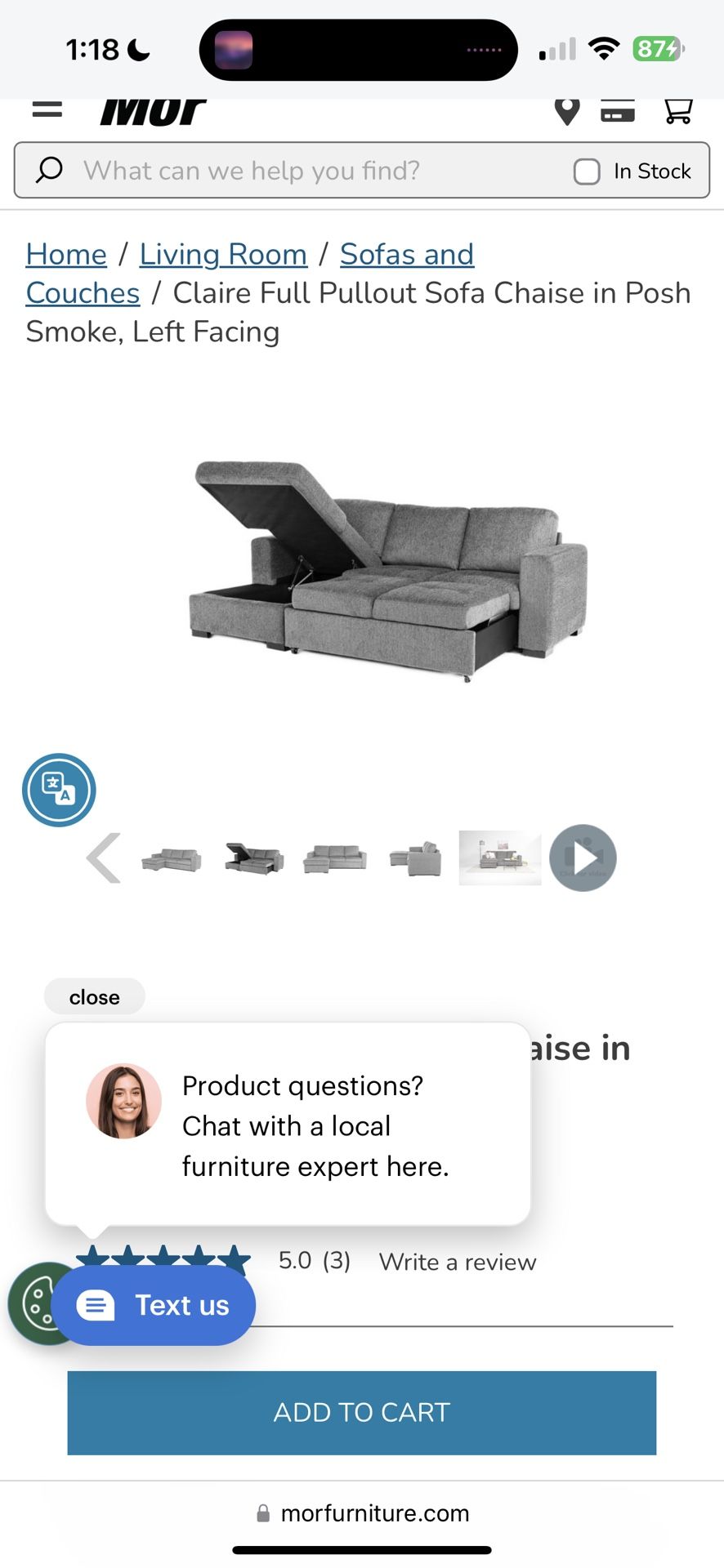The image size is (724, 1568).
Task: Open the hamburger navigation menu
Action: [46, 109]
